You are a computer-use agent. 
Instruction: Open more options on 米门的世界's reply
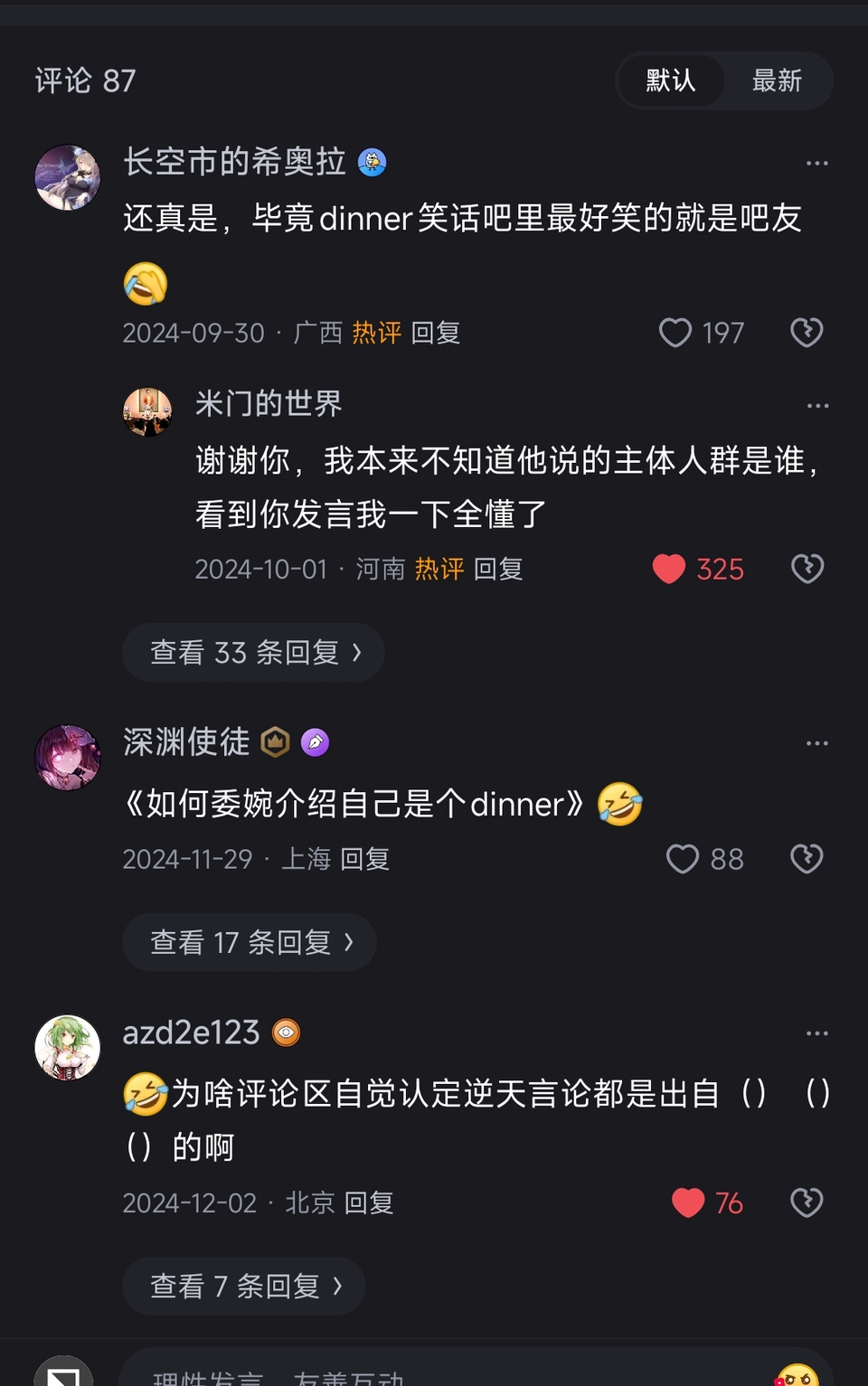pos(817,406)
